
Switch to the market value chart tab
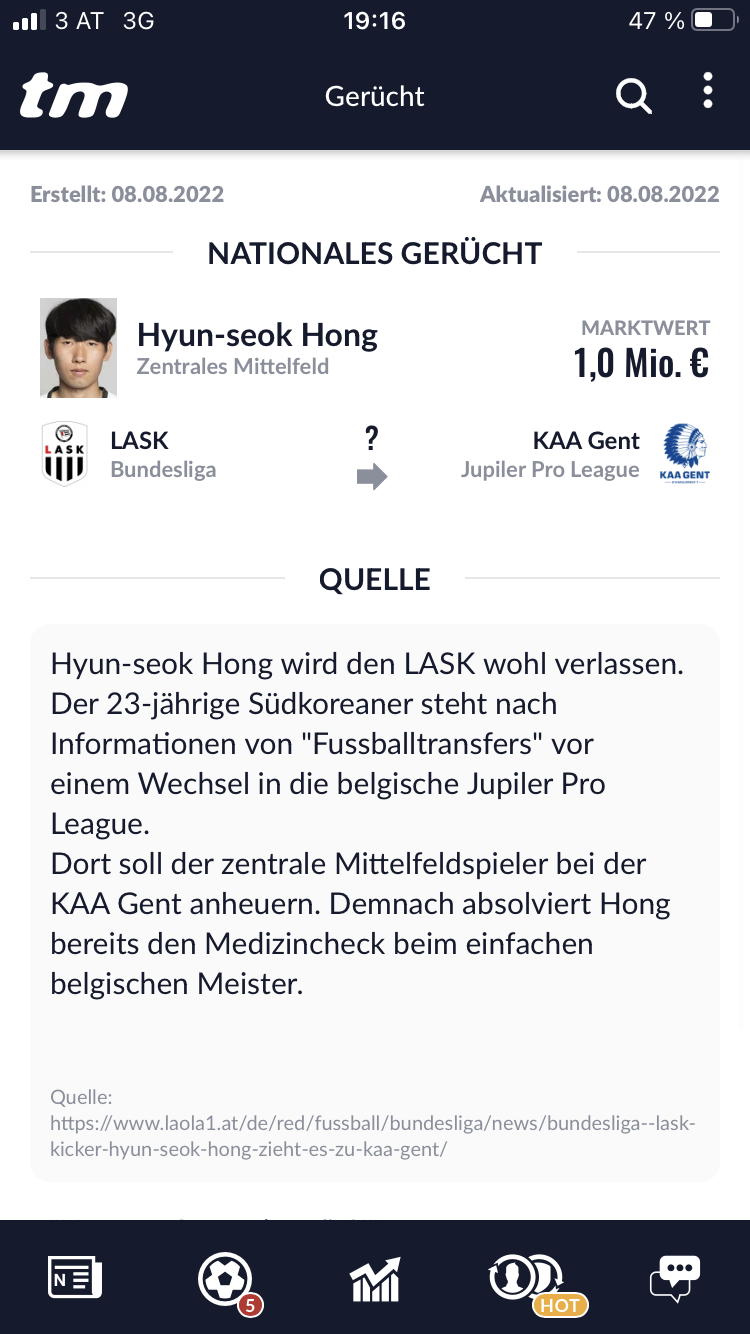click(375, 1278)
